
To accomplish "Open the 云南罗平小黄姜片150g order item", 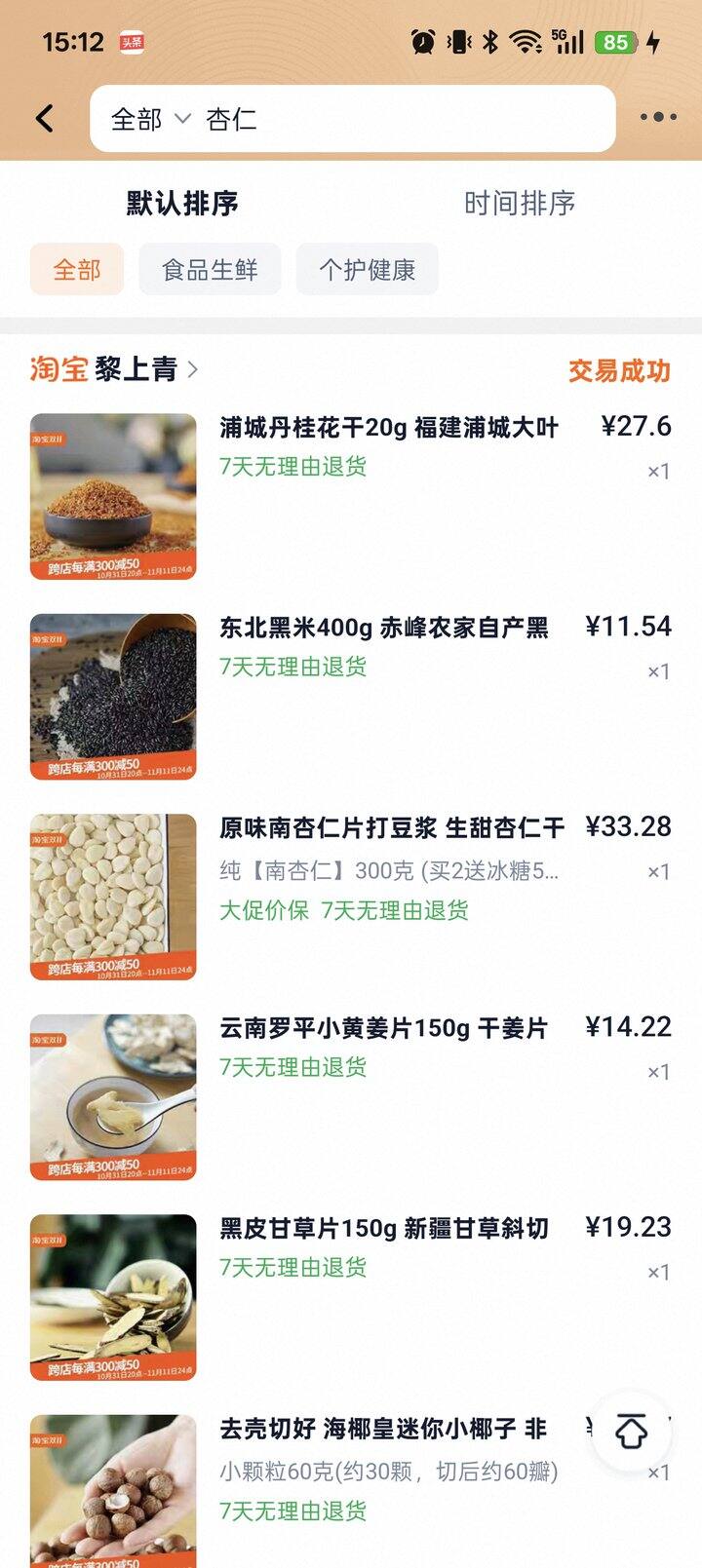I will point(383,1028).
